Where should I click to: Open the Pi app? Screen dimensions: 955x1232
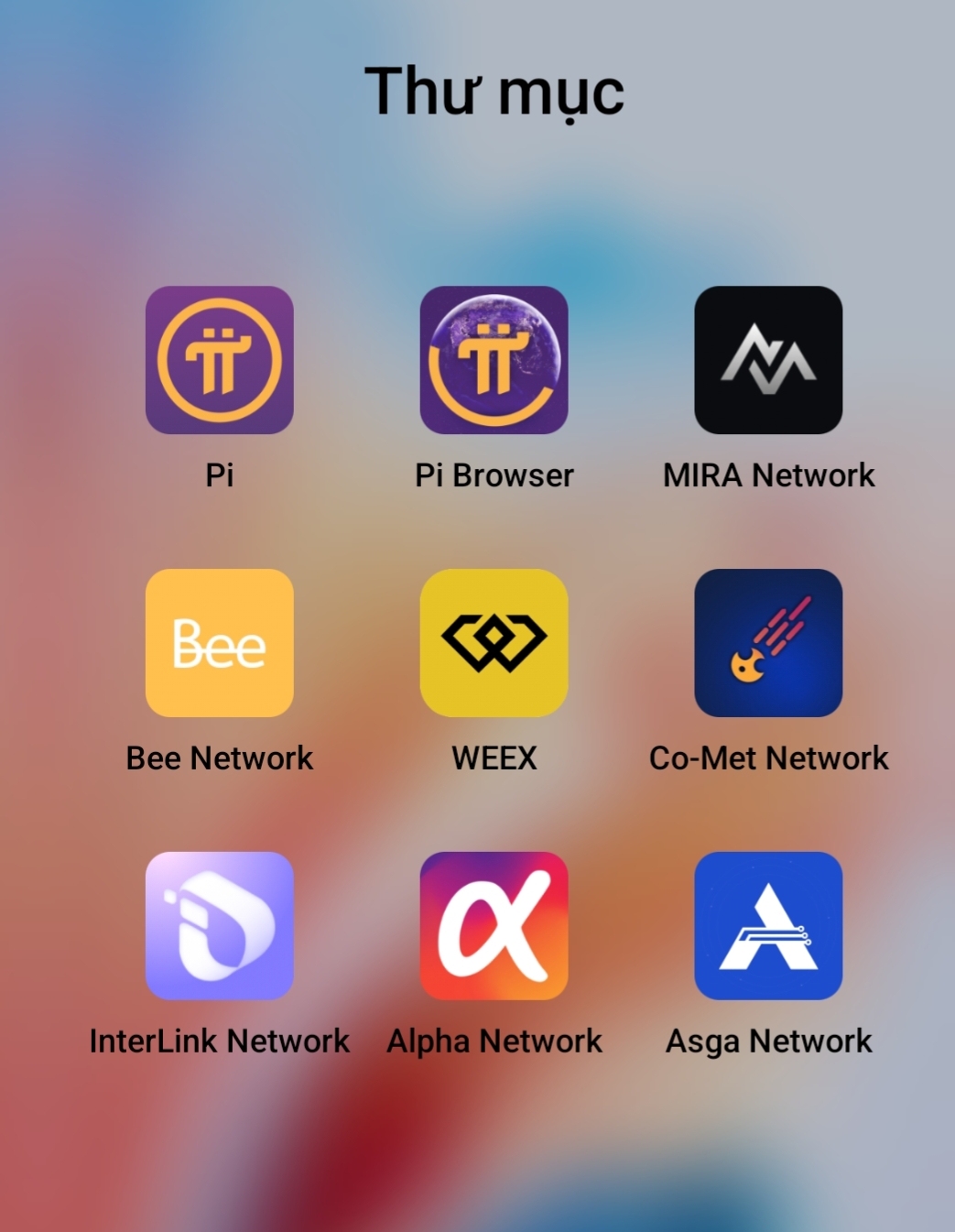tap(219, 360)
